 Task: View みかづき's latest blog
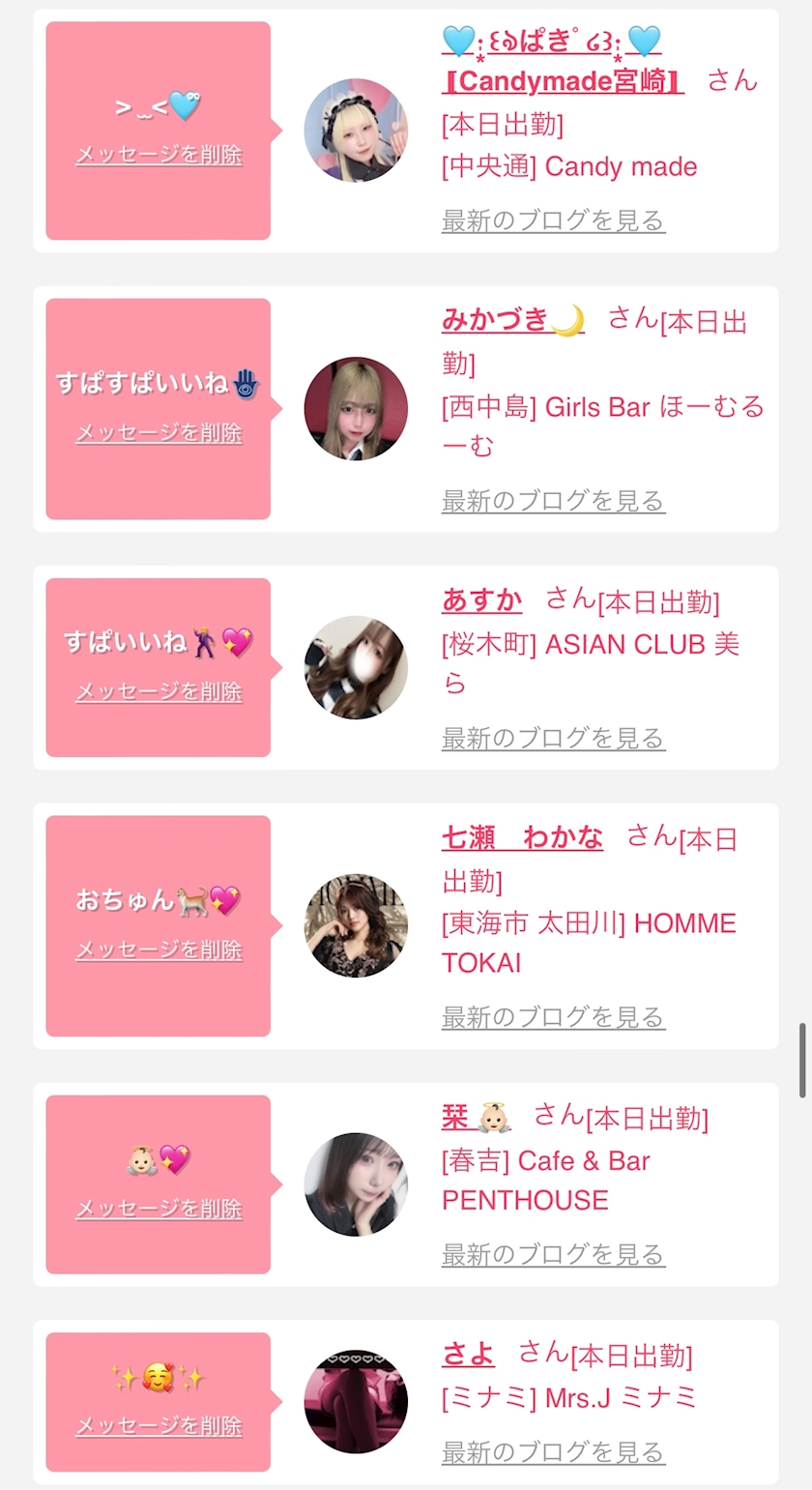coord(553,501)
